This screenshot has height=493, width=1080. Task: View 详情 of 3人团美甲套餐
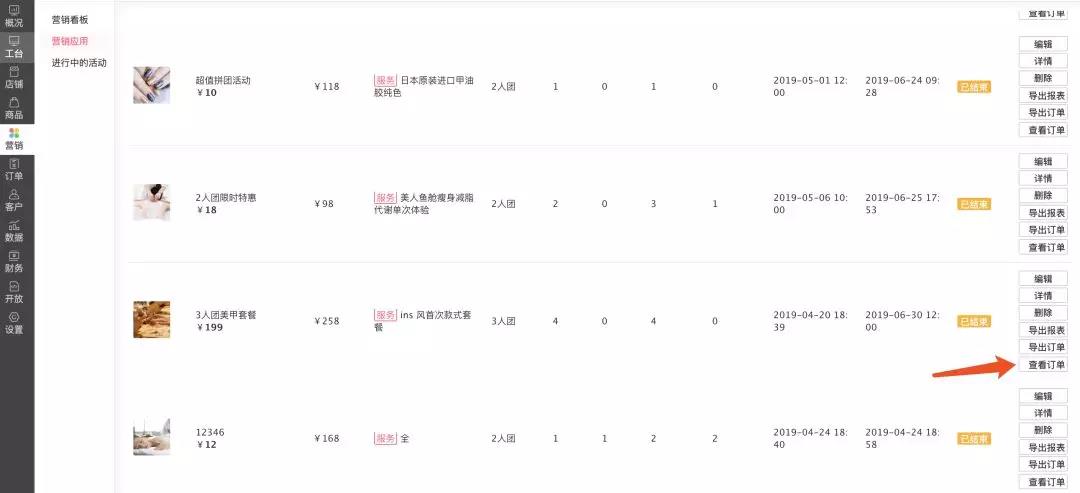(x=1043, y=296)
